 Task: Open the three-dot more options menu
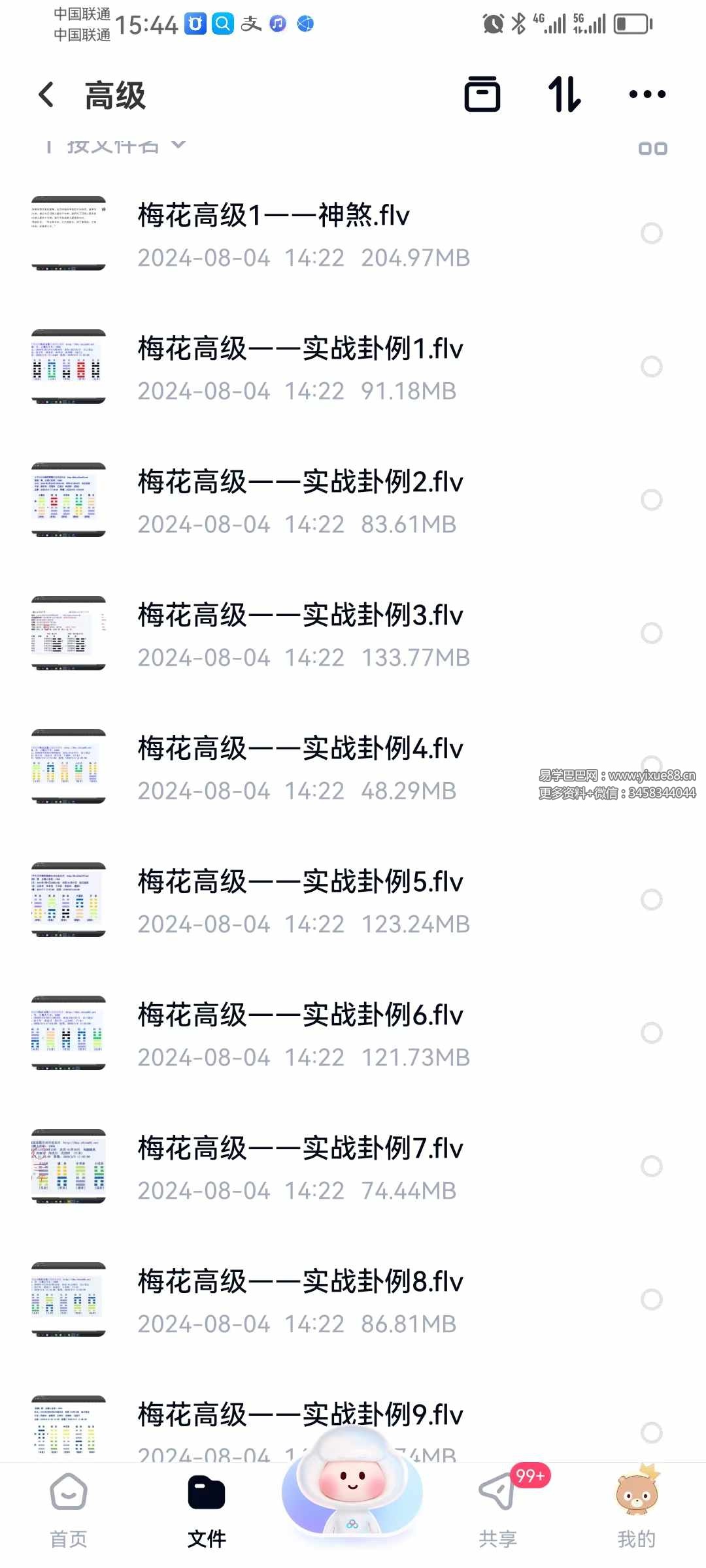(646, 95)
